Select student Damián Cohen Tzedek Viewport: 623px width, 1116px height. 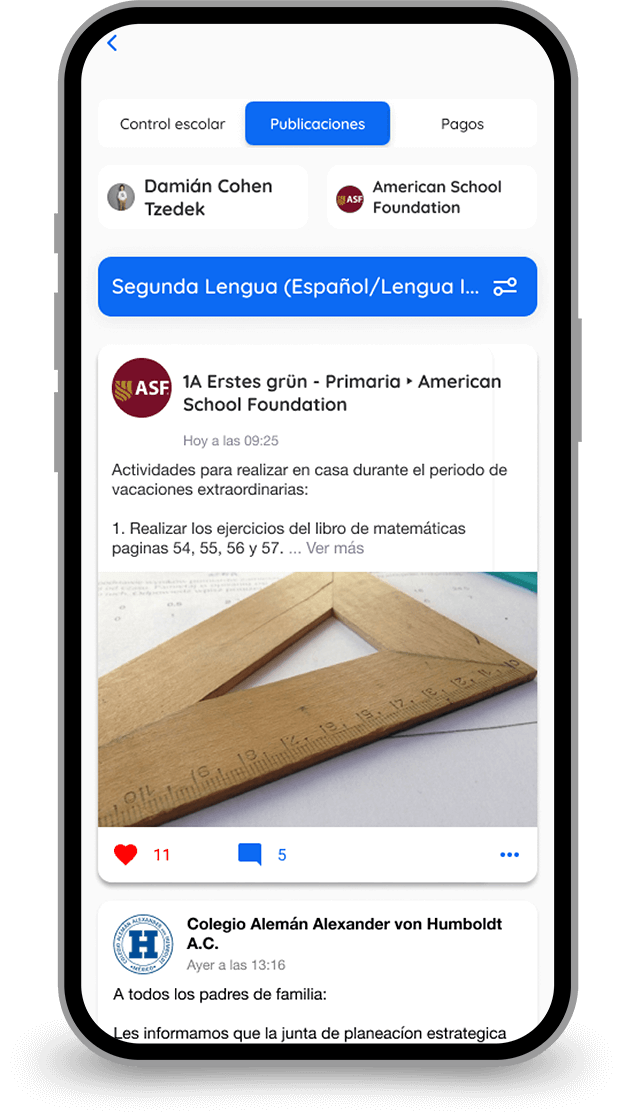coord(203,197)
